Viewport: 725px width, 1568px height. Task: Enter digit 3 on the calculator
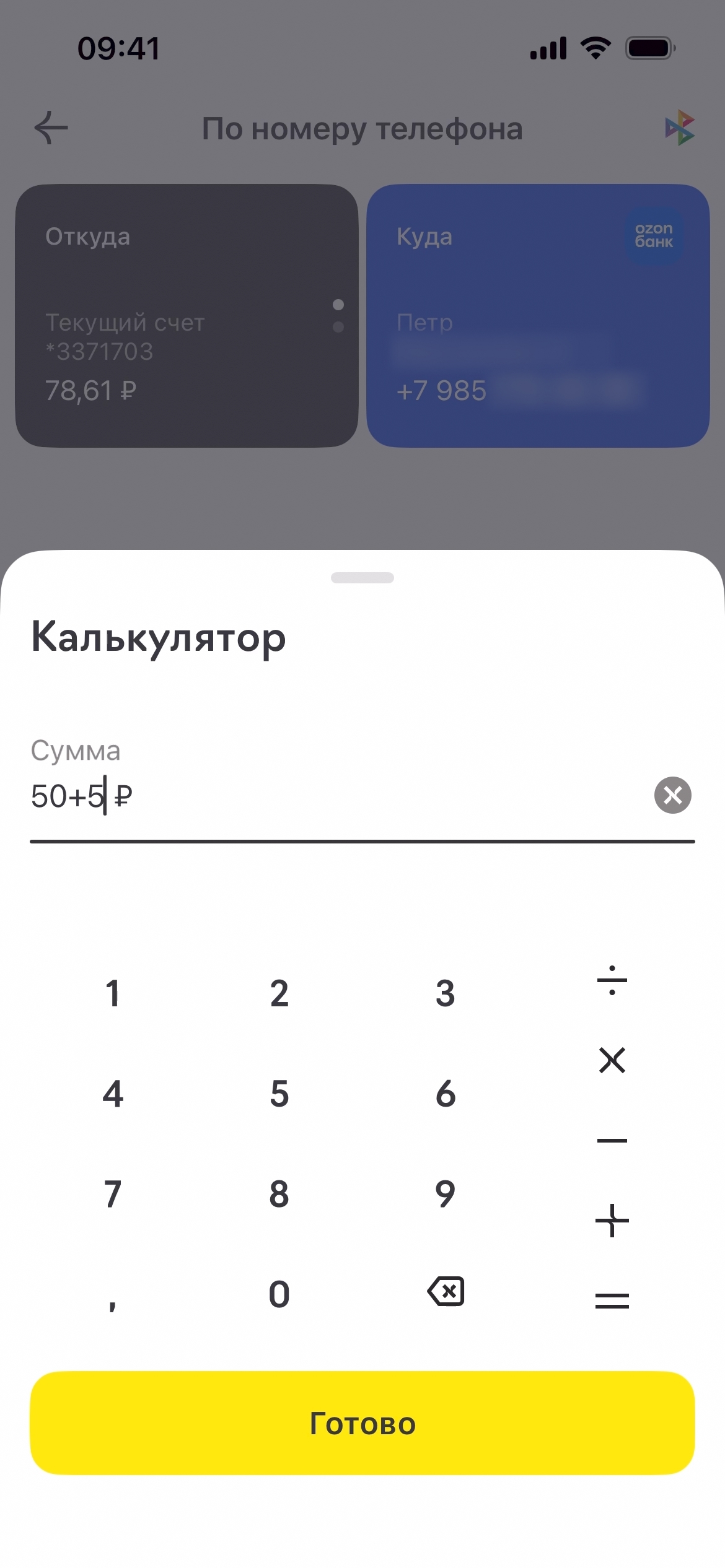click(x=446, y=993)
